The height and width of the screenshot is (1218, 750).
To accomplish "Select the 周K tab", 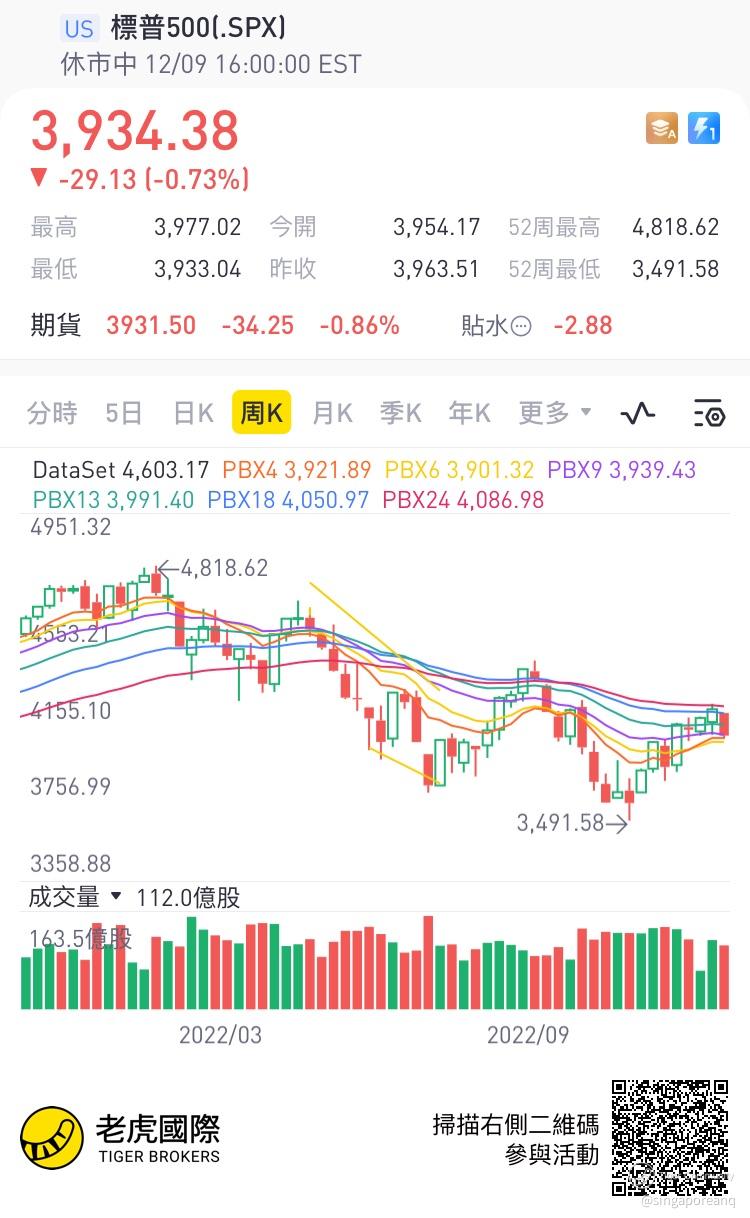I will click(262, 413).
